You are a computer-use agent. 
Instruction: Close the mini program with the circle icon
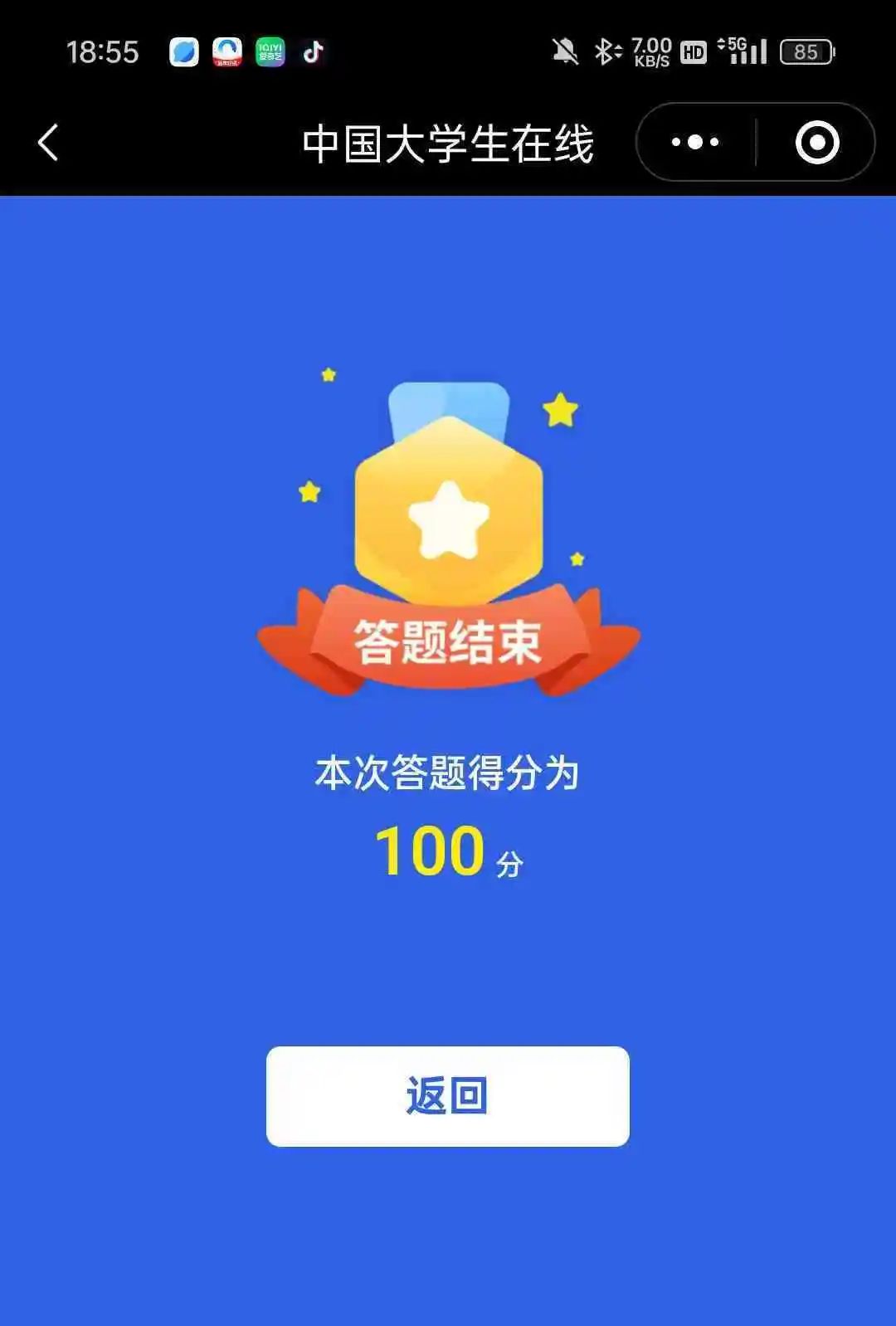(x=817, y=142)
